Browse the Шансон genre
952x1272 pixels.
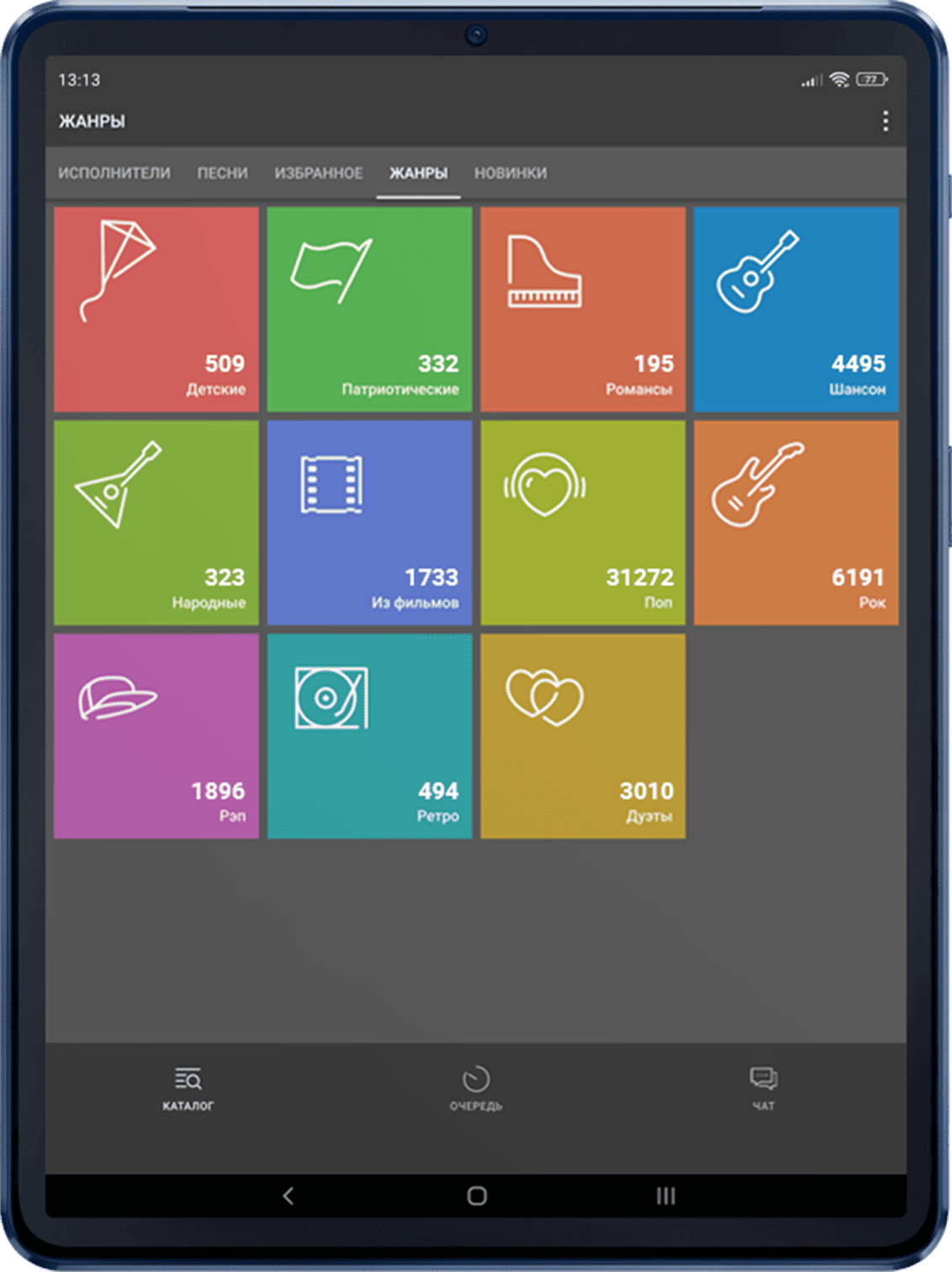click(x=796, y=310)
